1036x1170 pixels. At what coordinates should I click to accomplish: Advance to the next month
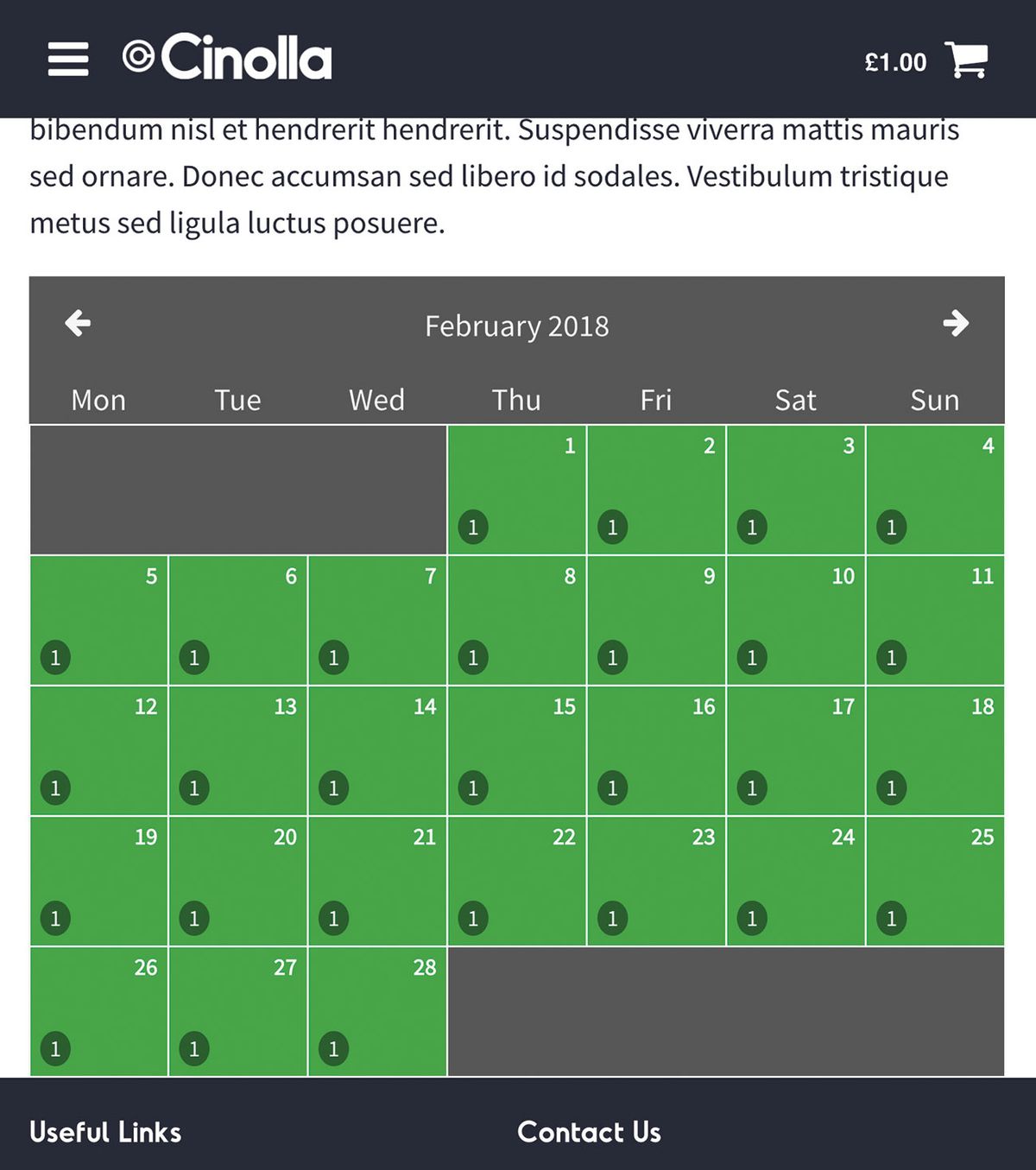[x=956, y=324]
